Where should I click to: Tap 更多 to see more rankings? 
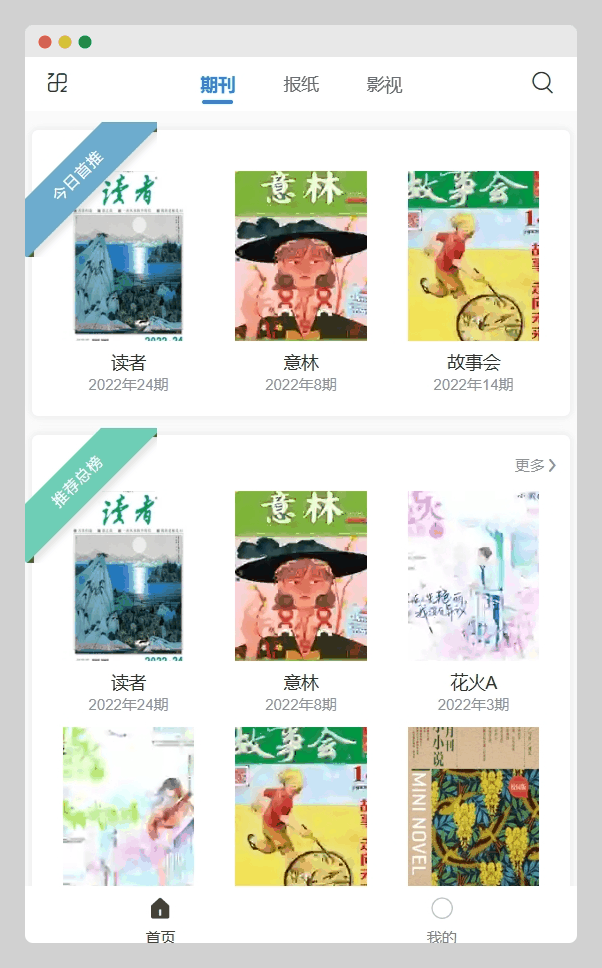click(x=535, y=465)
